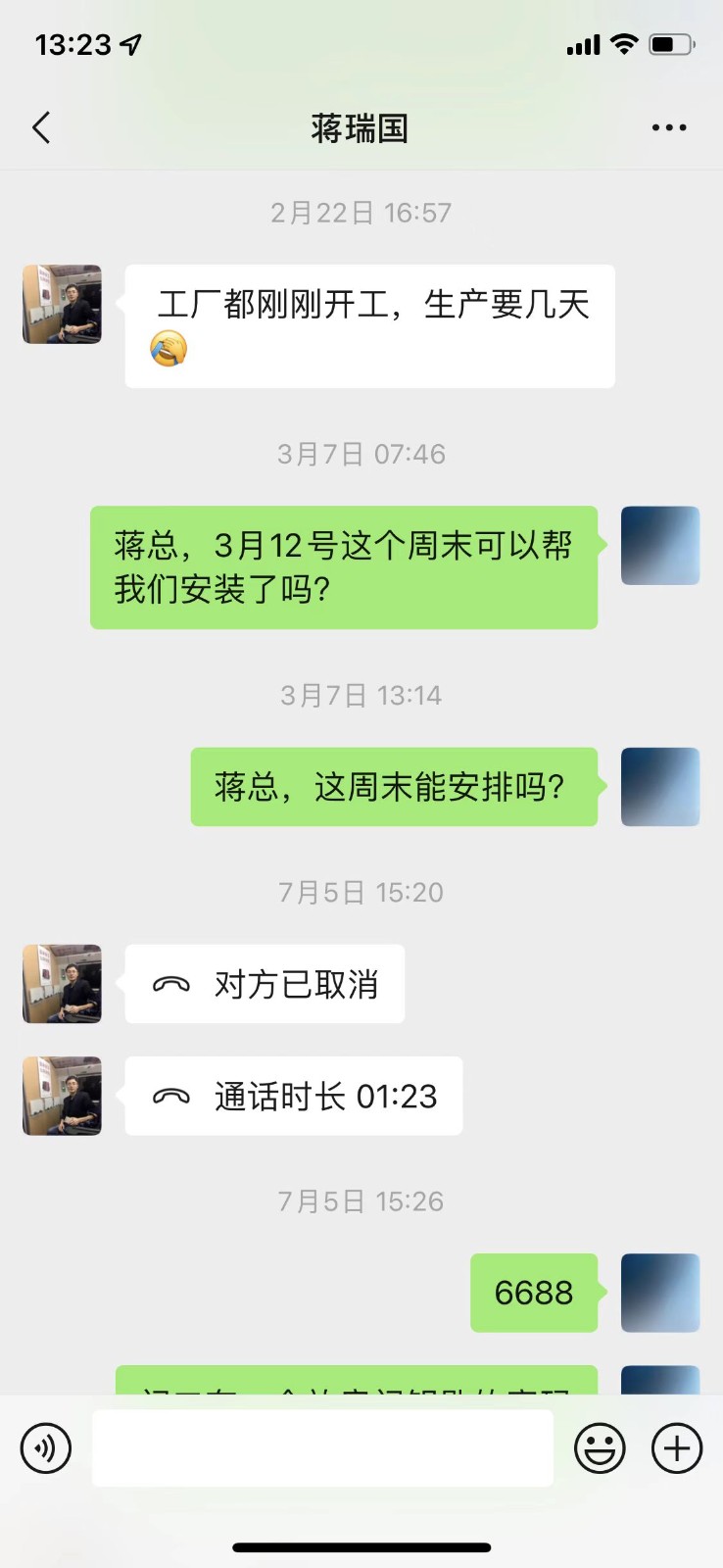
Task: Open the plus attachments menu
Action: [677, 1448]
